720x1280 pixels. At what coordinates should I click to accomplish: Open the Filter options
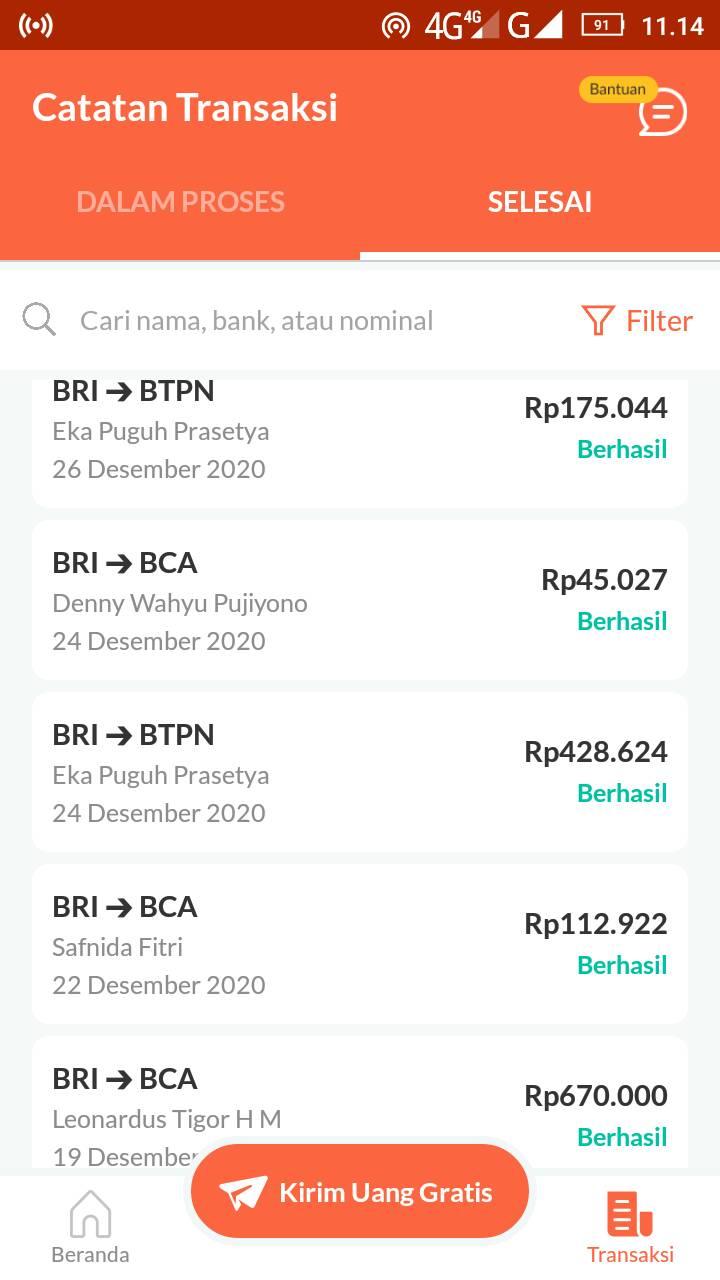coord(637,321)
